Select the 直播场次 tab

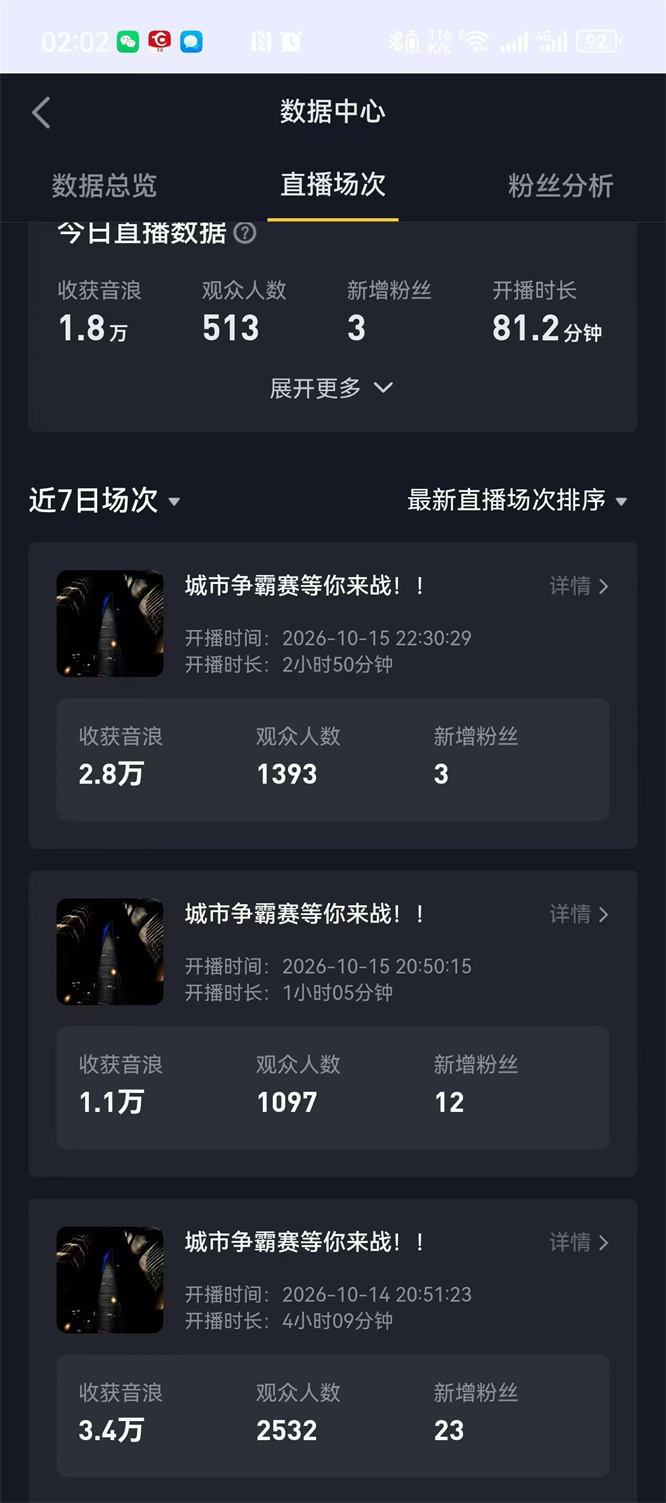pos(333,185)
